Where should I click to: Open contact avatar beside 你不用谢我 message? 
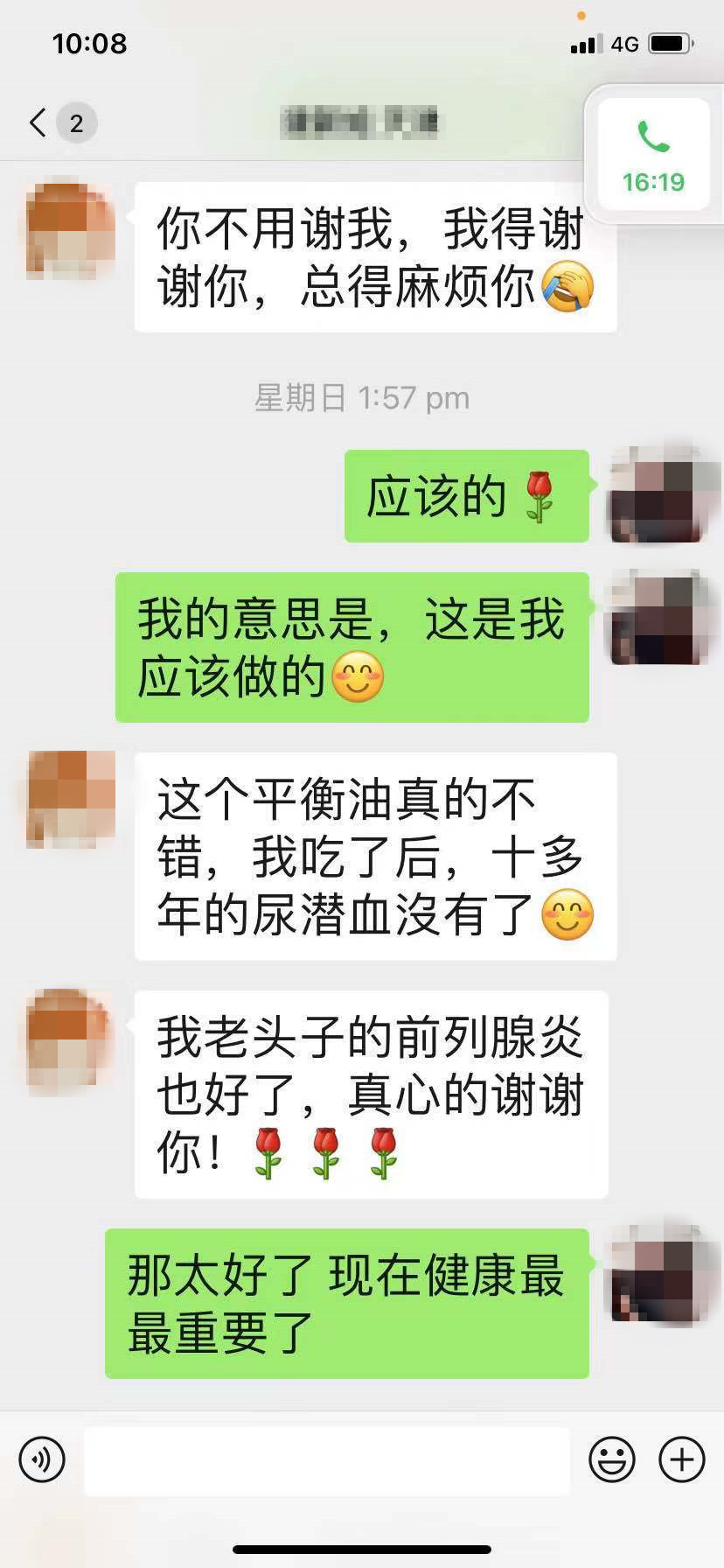pos(70,229)
